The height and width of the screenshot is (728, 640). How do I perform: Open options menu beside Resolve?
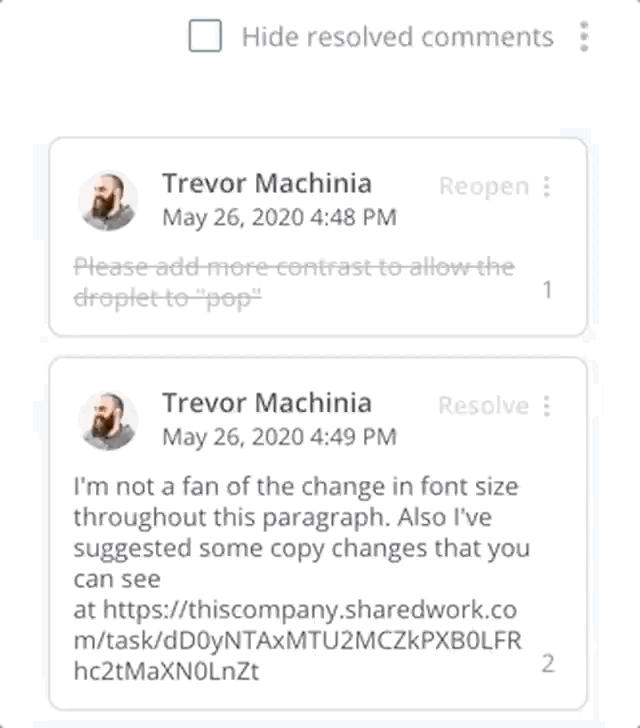coord(546,406)
